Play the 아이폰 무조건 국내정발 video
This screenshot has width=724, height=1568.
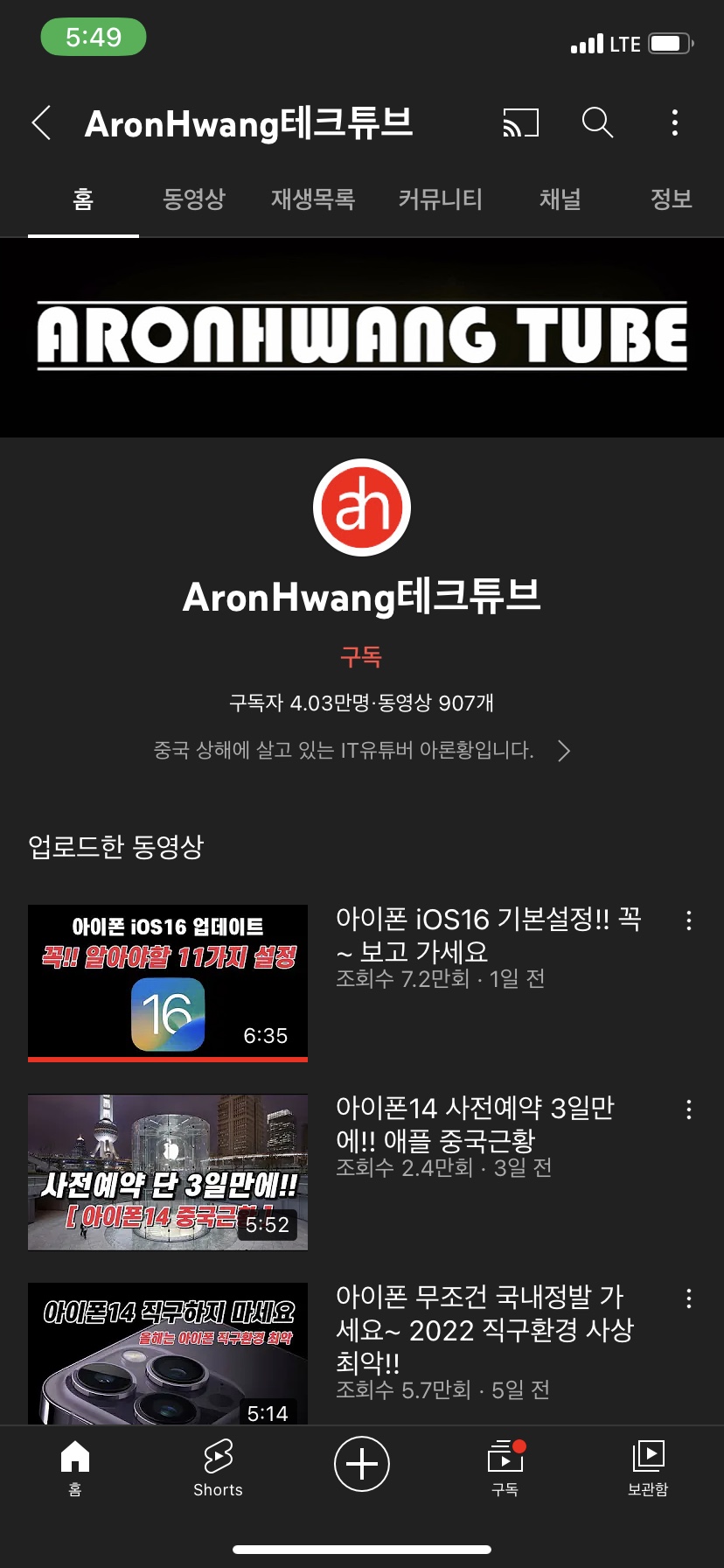point(168,1353)
